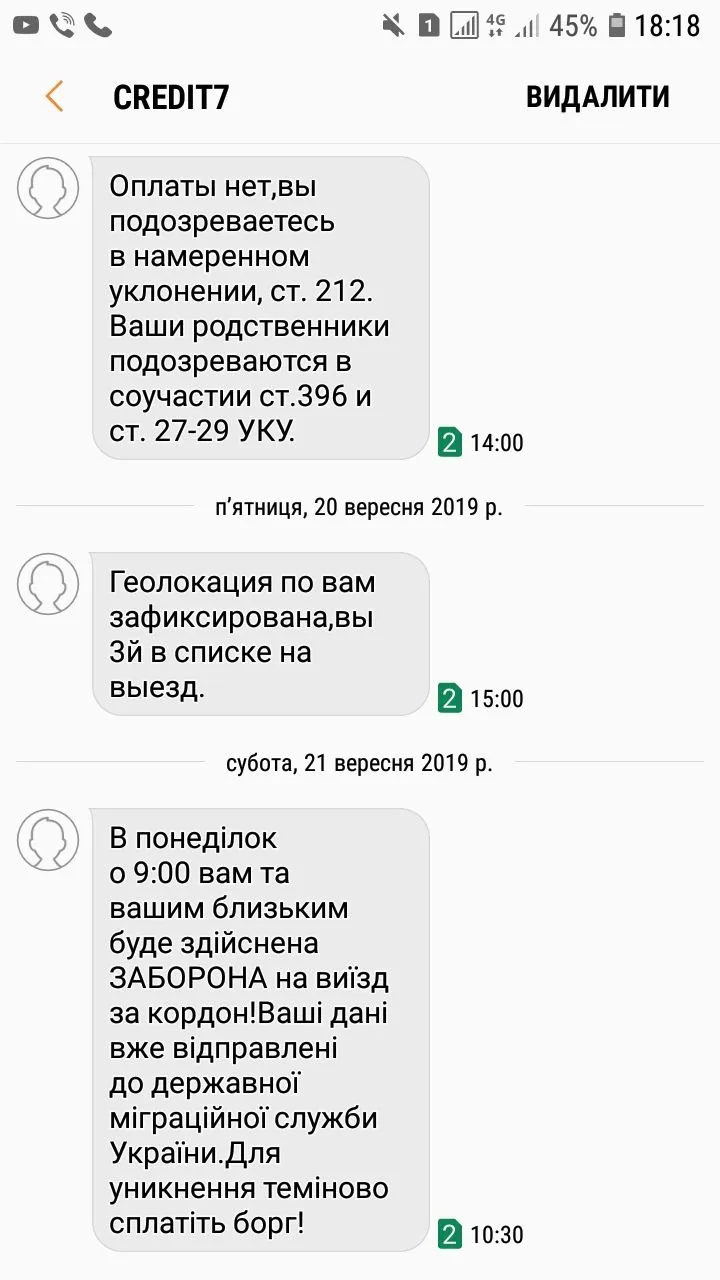Tap the green SIM 2 badge near 14:00
720x1280 pixels.
click(450, 441)
